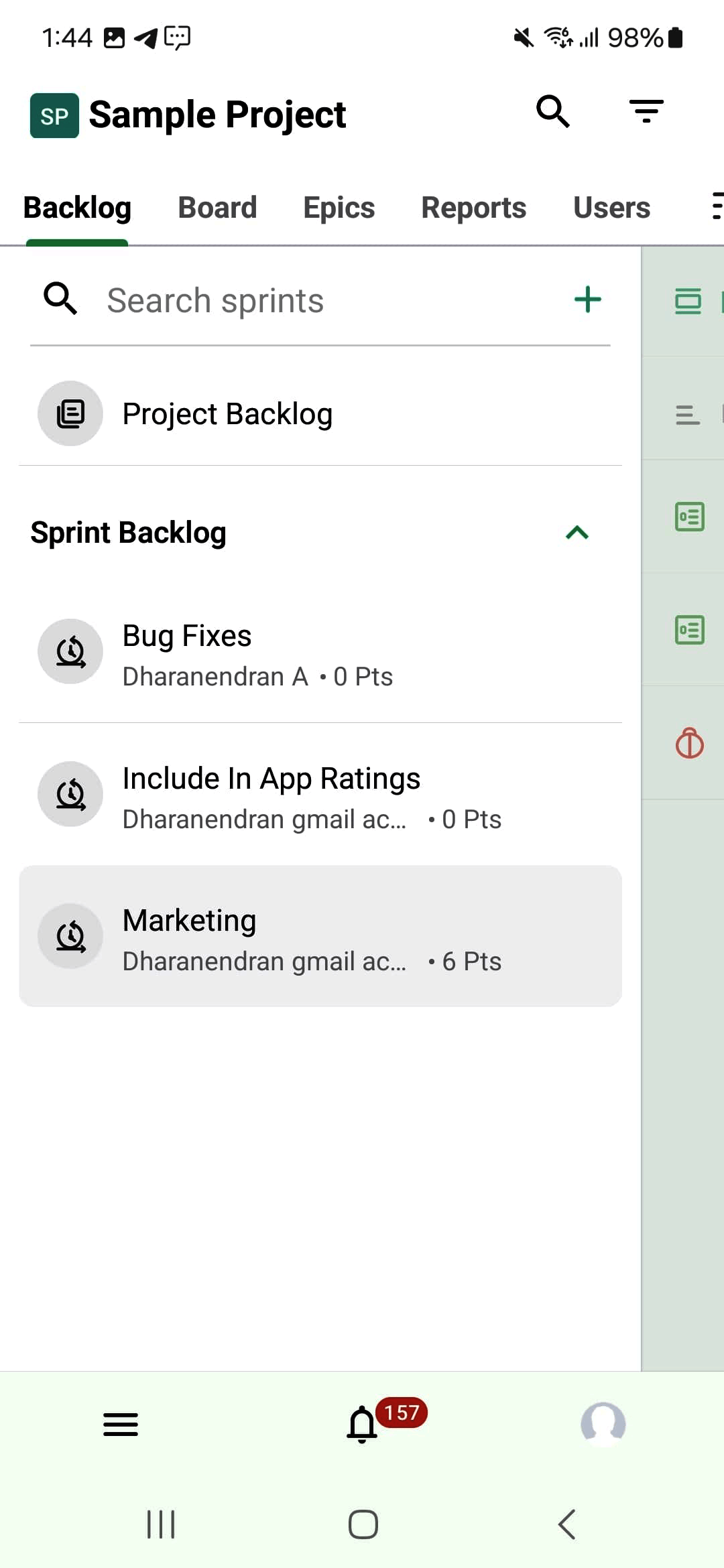This screenshot has height=1568, width=724.
Task: Collapse the Sprint Backlog section
Action: coord(577,533)
